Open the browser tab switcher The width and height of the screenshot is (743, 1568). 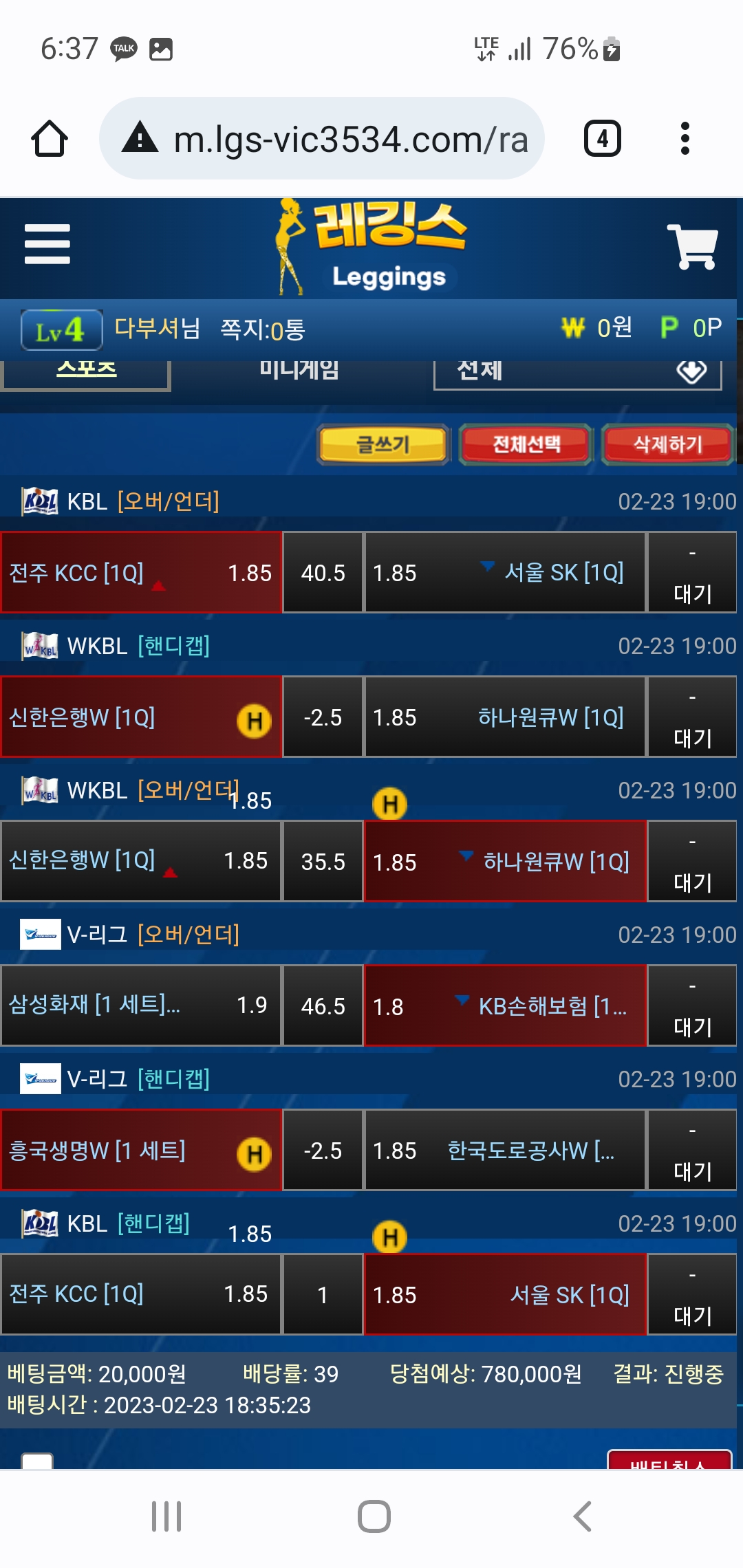pyautogui.click(x=602, y=139)
